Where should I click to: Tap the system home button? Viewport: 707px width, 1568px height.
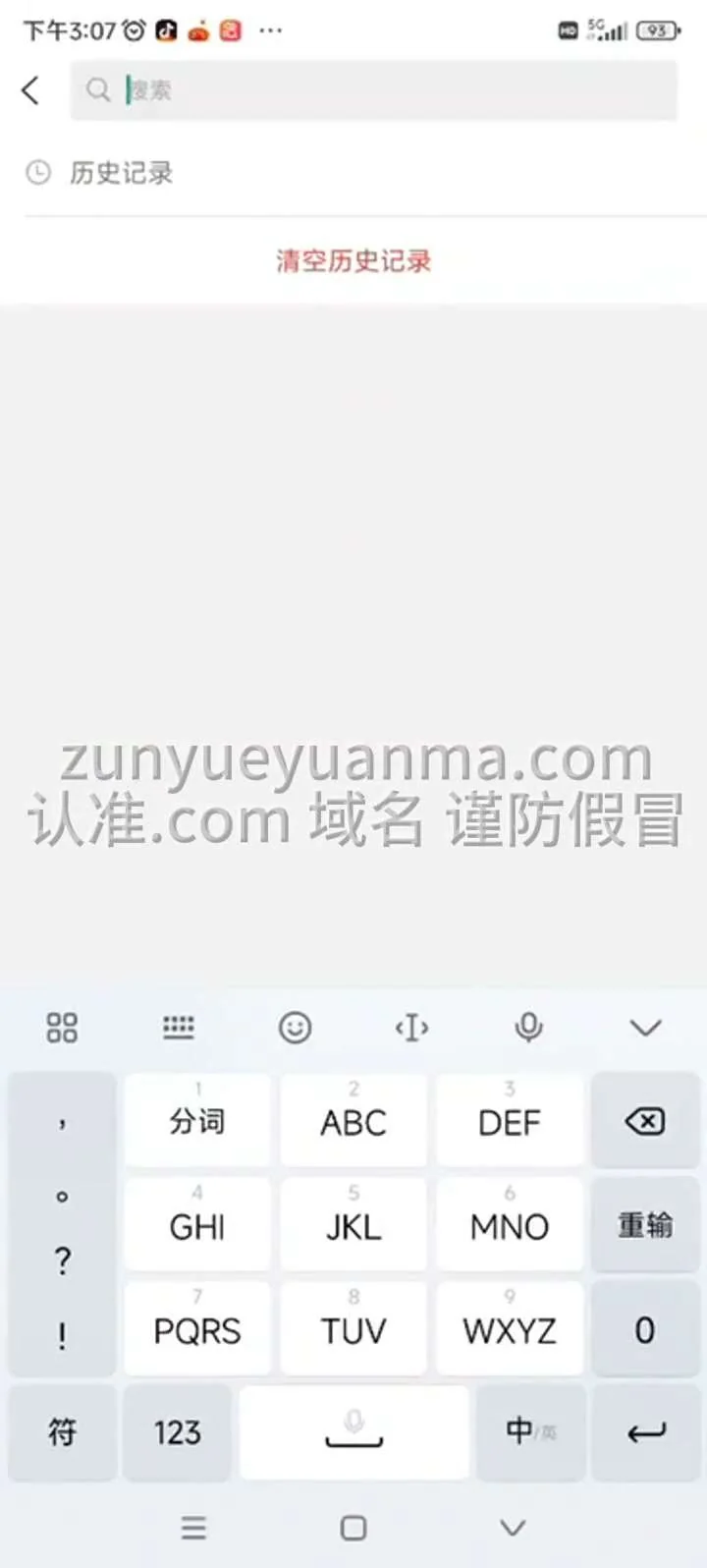pos(353,1528)
